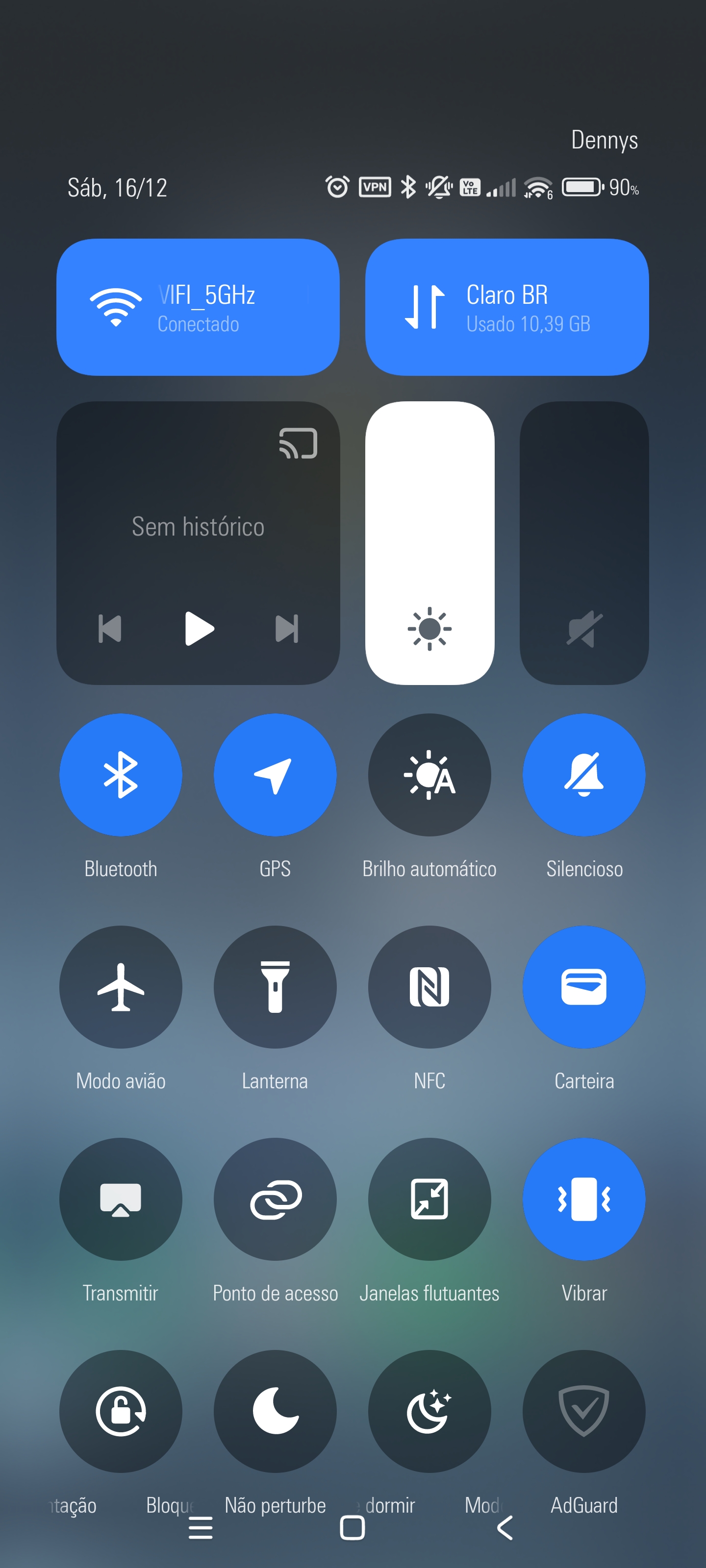Enable Modo avião
Screen dimensions: 706x1568
click(x=121, y=987)
